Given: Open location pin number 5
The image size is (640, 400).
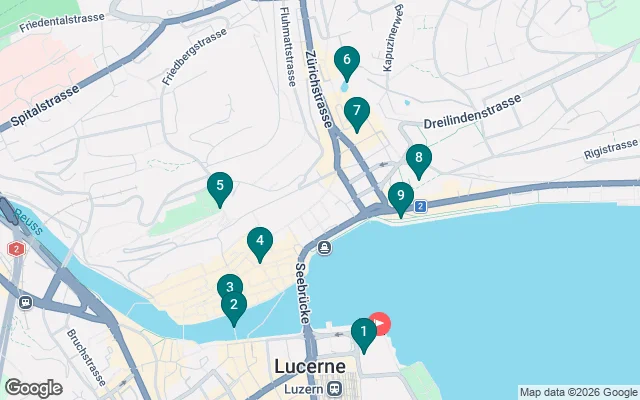Looking at the screenshot, I should 219,187.
